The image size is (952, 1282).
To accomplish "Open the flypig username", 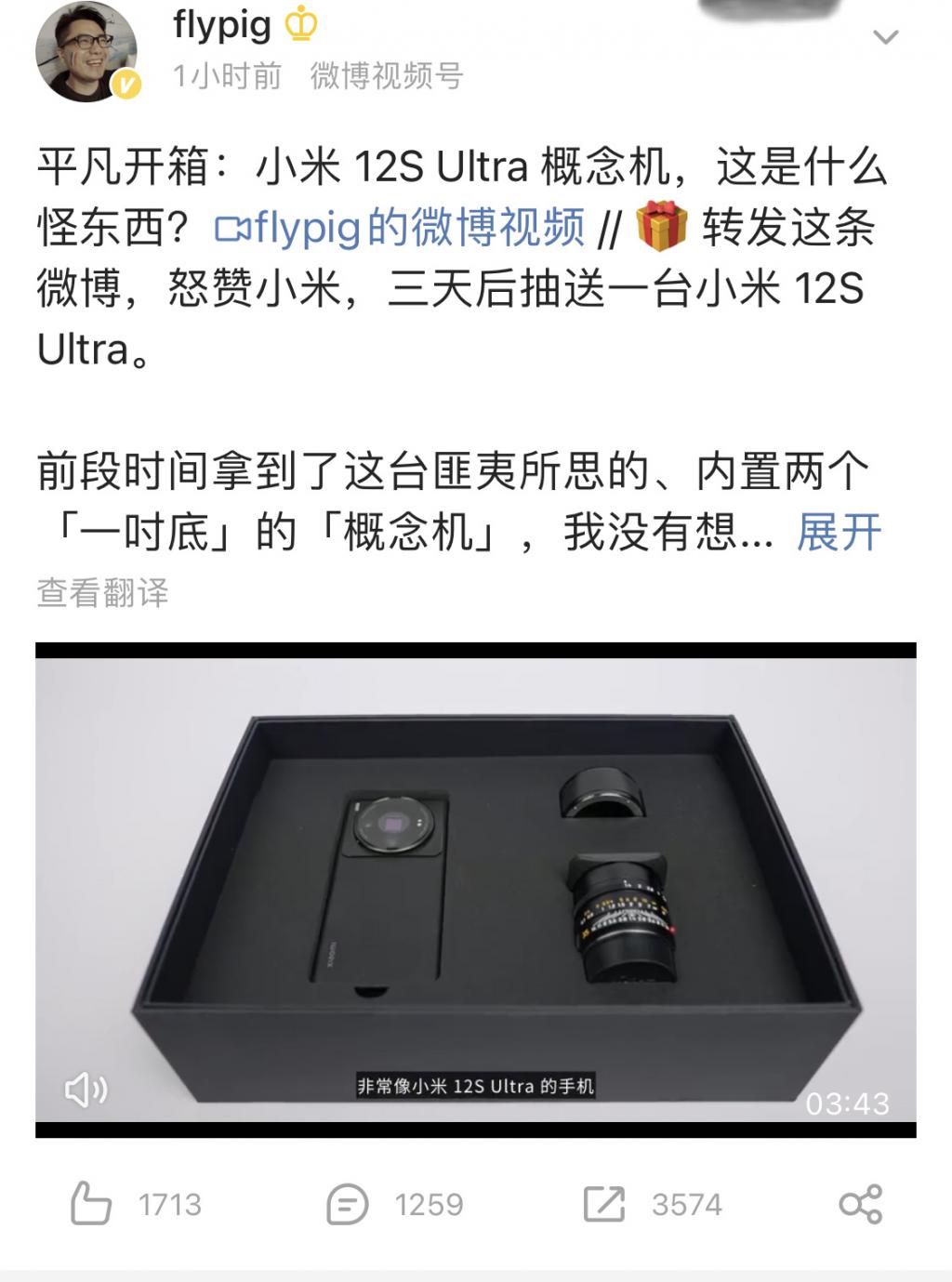I will click(222, 25).
